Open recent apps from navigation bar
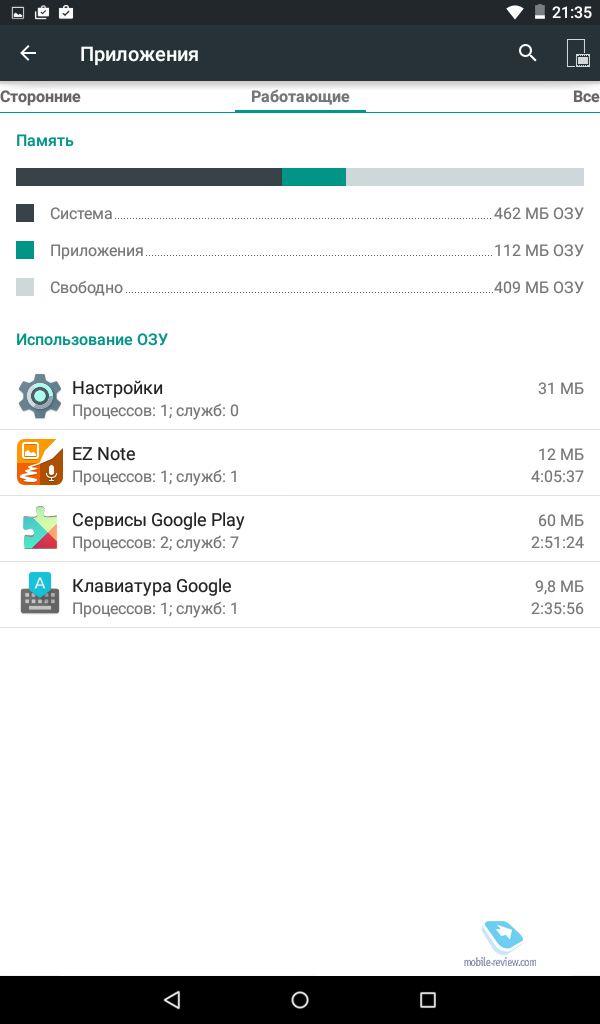 (428, 1000)
